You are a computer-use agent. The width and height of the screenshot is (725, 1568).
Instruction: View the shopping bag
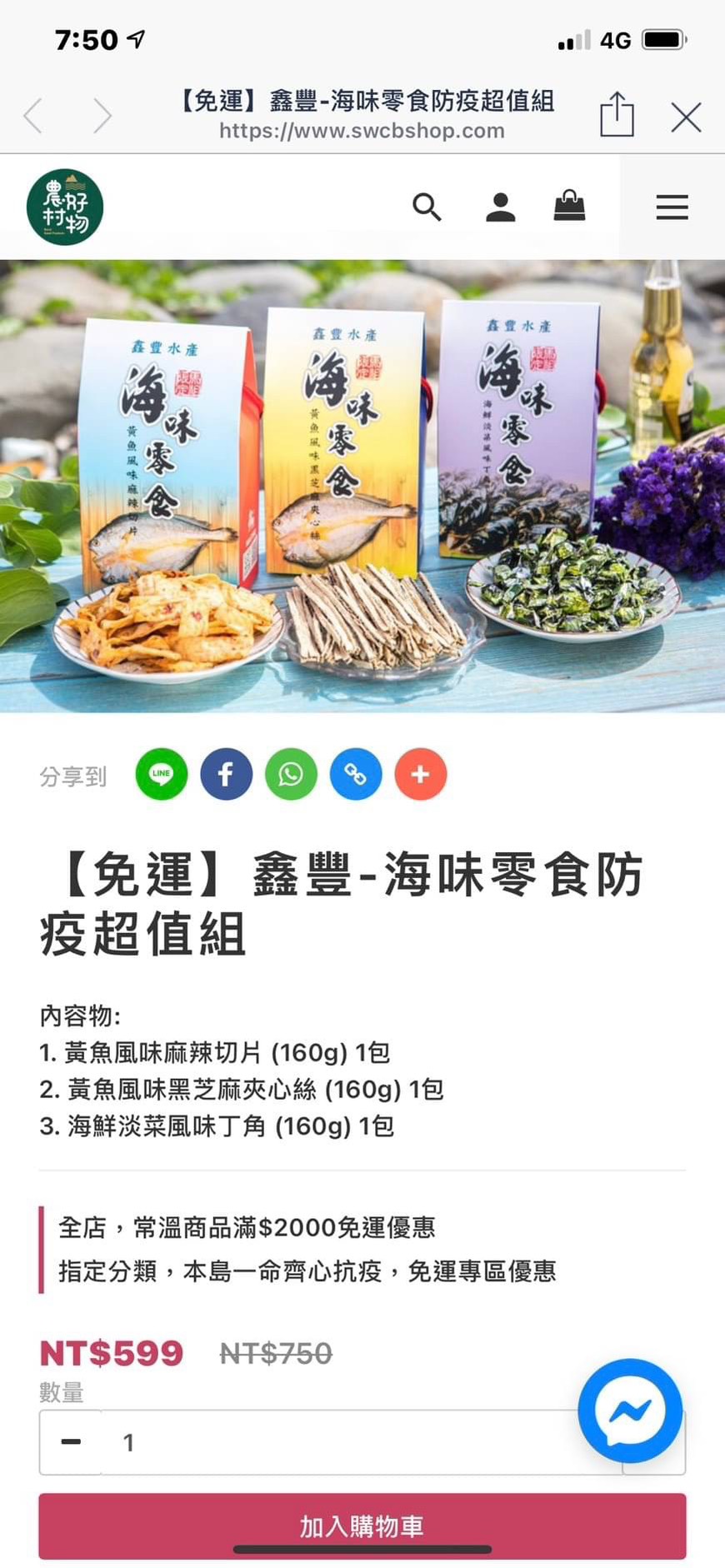[x=569, y=206]
